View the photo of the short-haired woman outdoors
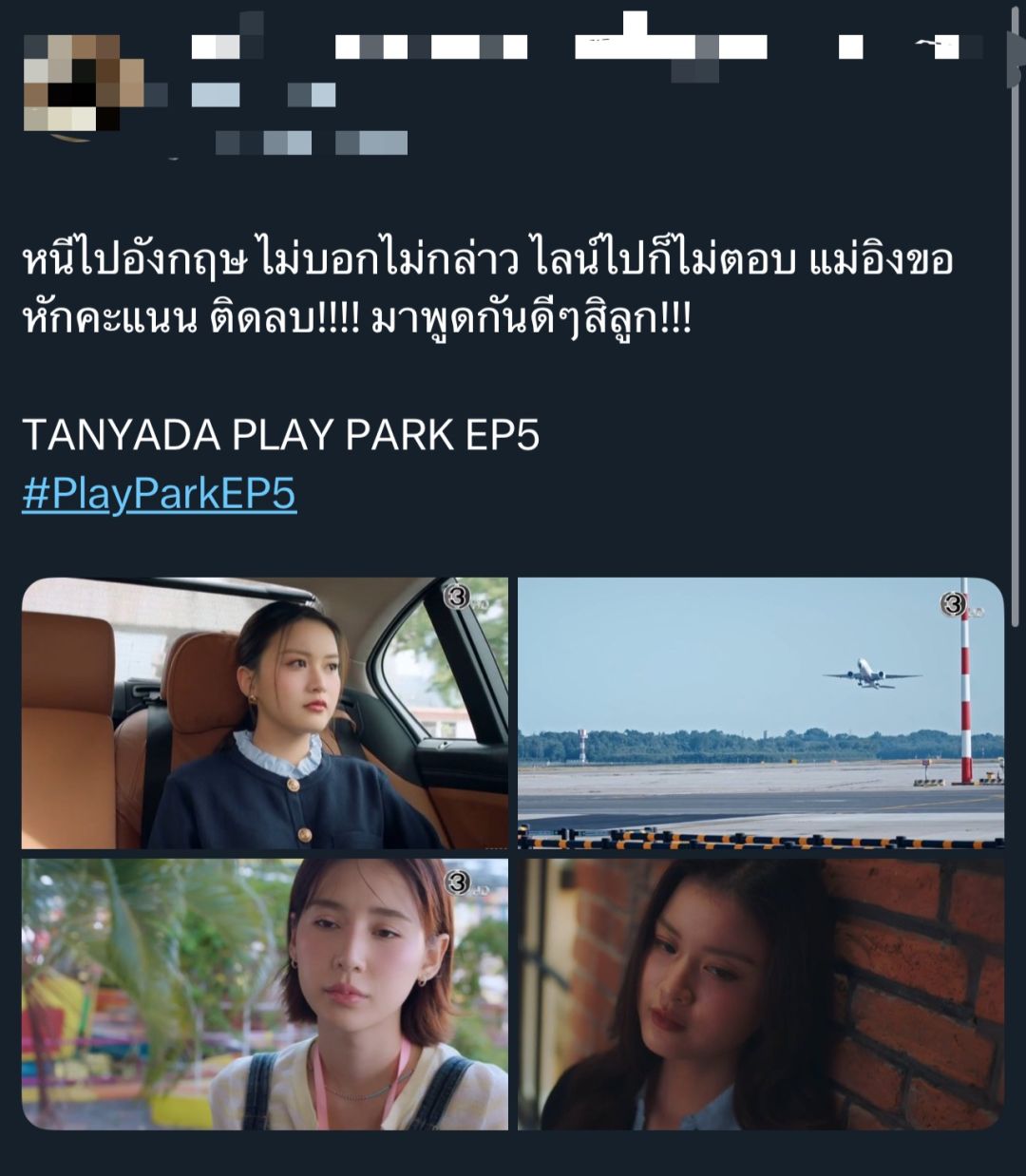The height and width of the screenshot is (1176, 1026). pyautogui.click(x=264, y=995)
